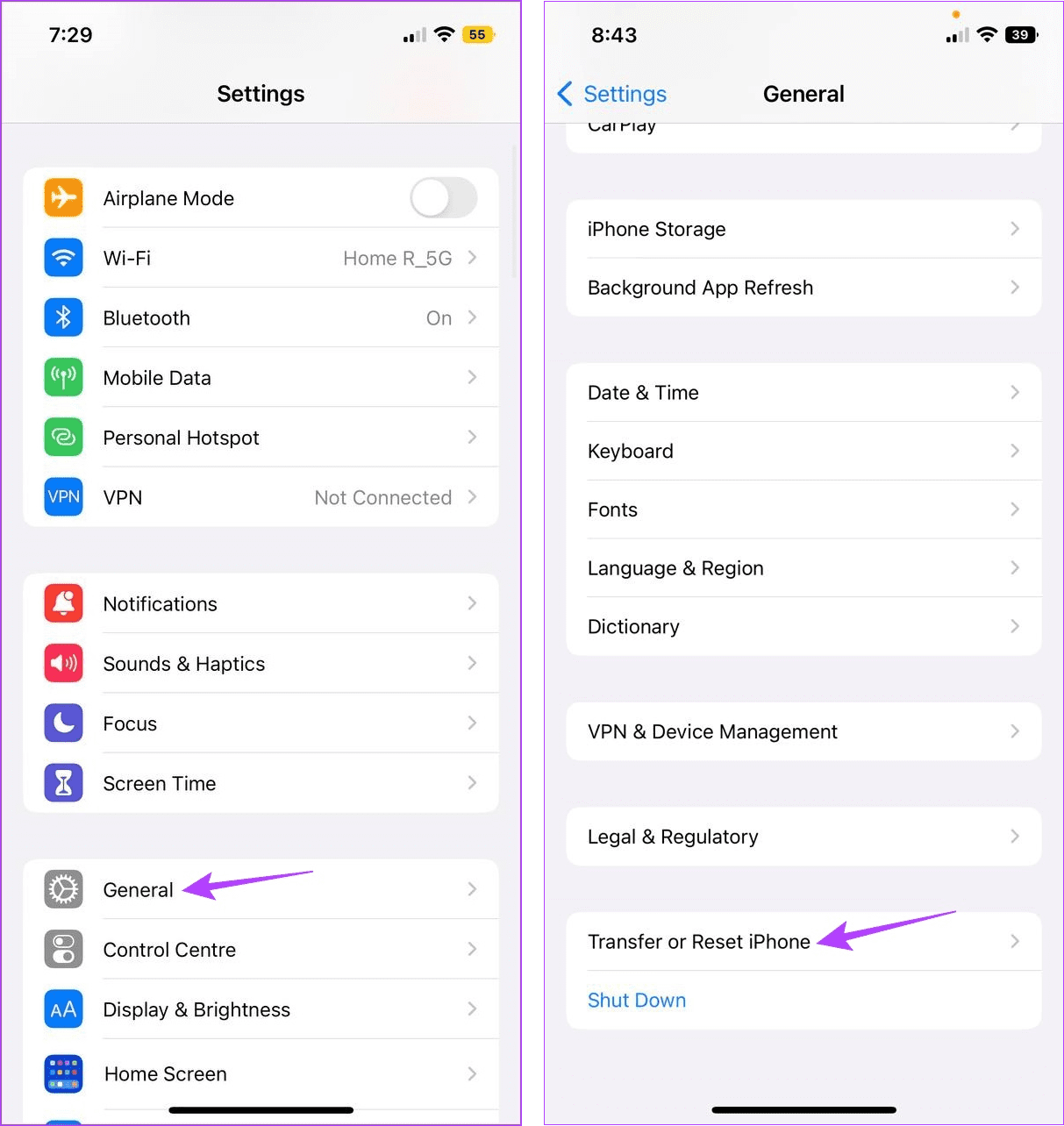Open the Notifications row

tap(261, 603)
